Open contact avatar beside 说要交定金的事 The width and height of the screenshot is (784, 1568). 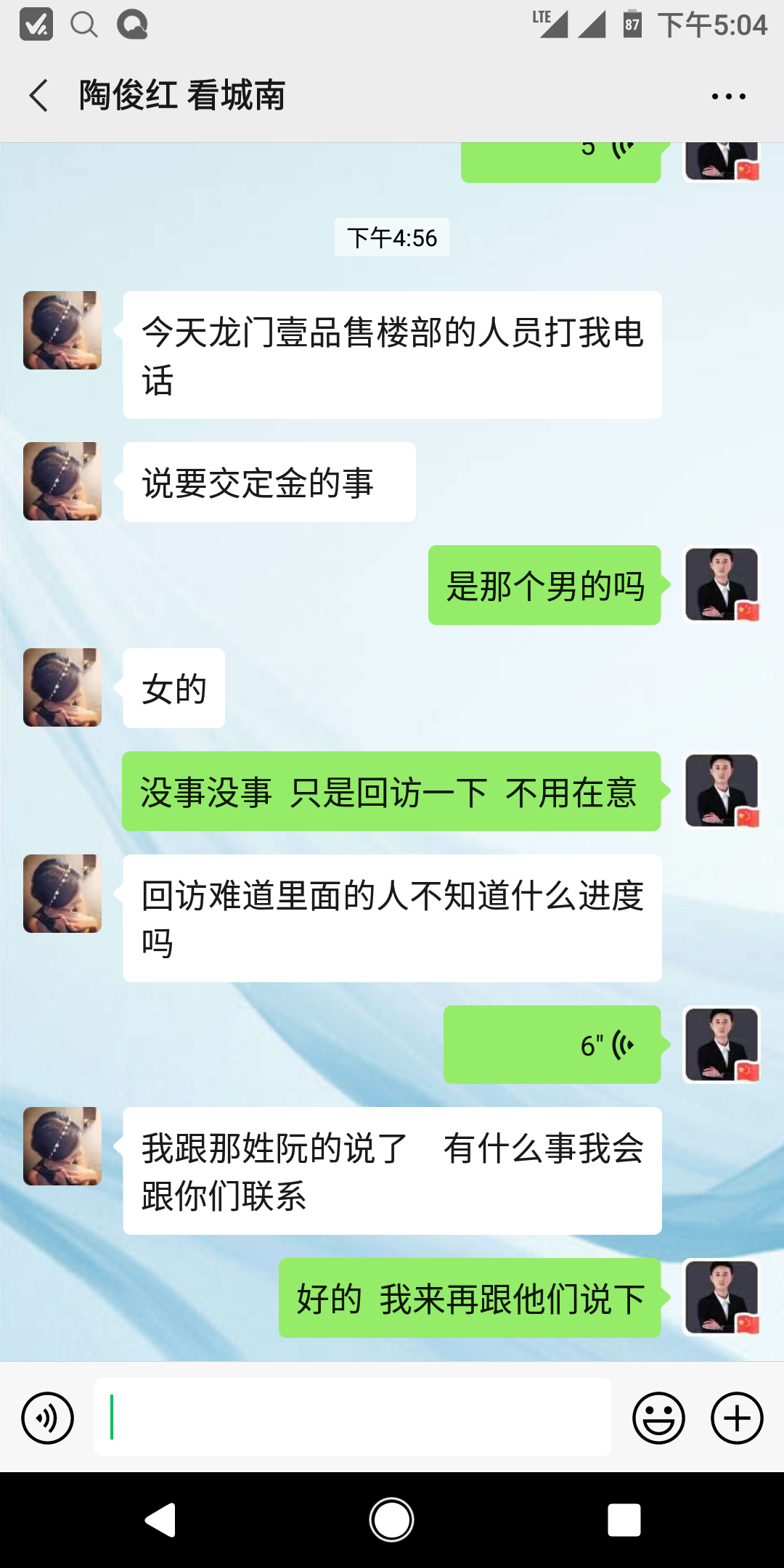pyautogui.click(x=62, y=481)
